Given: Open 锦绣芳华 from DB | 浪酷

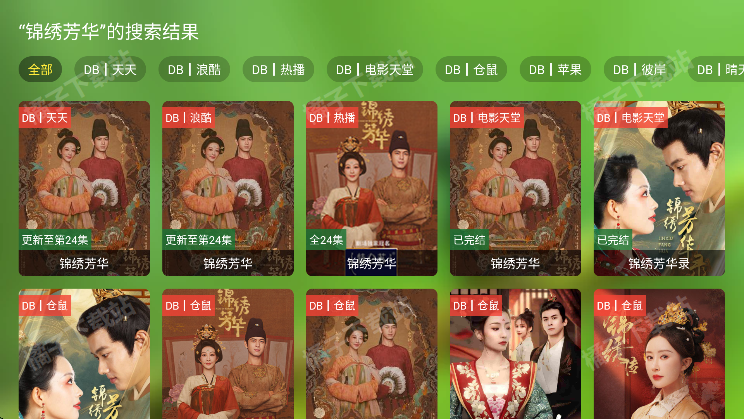Looking at the screenshot, I should coord(228,188).
